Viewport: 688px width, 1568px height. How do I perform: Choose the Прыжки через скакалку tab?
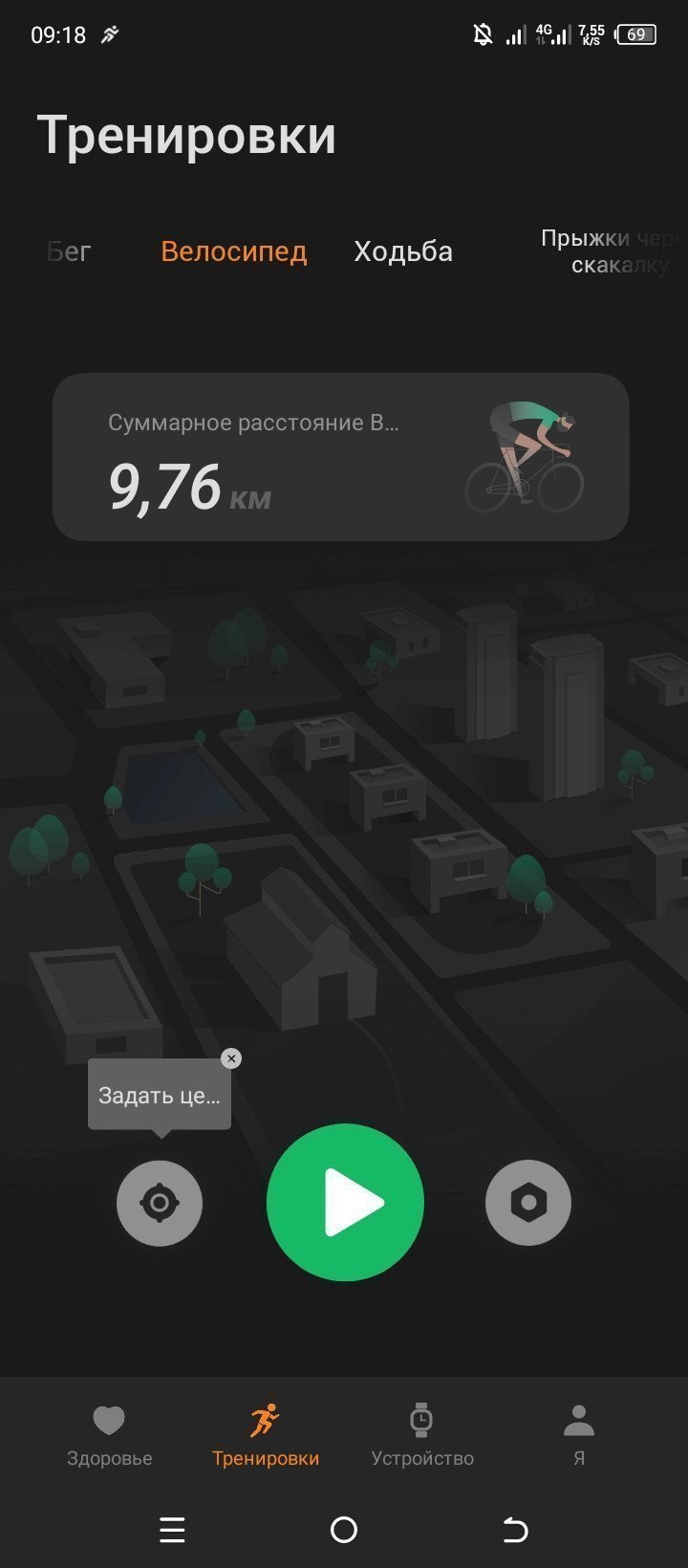613,251
